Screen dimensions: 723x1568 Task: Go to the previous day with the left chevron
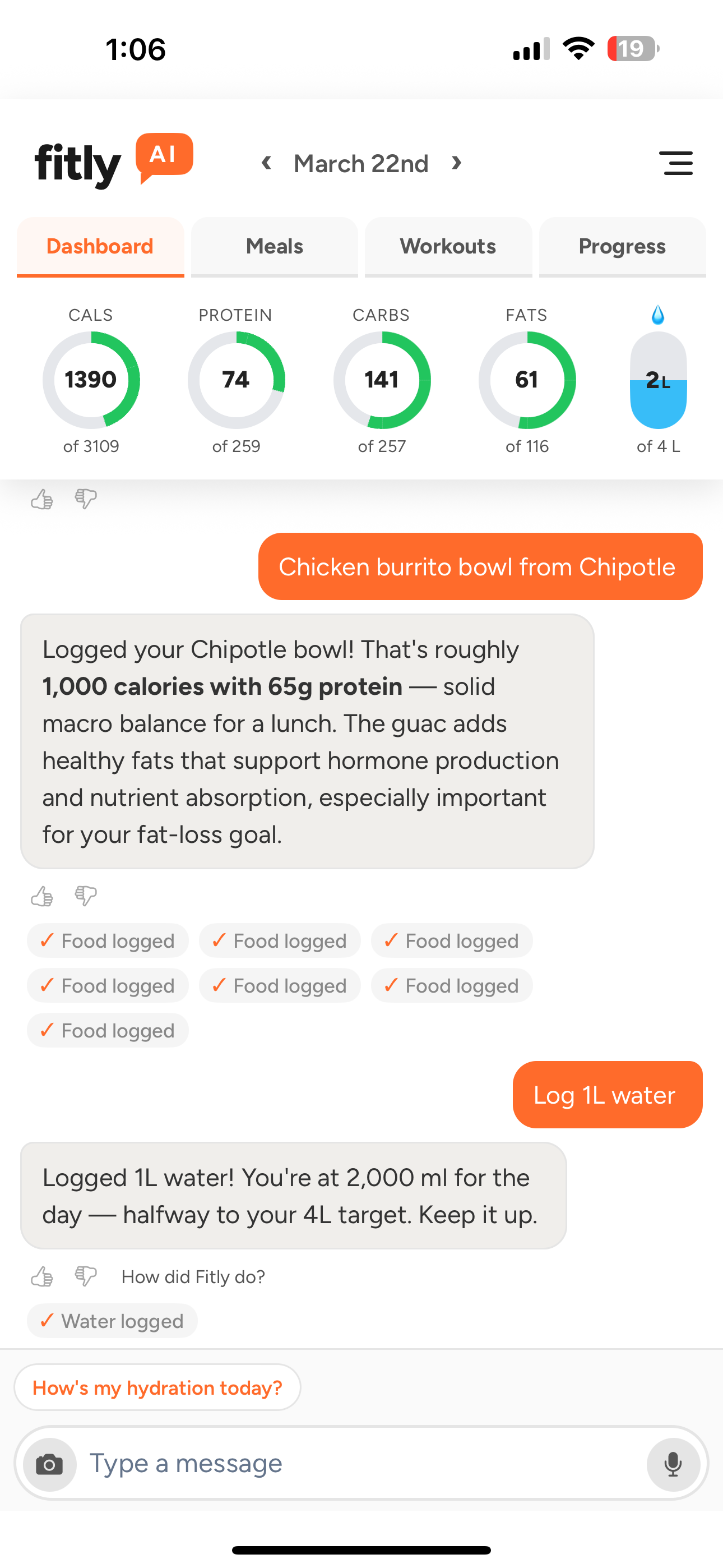click(267, 163)
